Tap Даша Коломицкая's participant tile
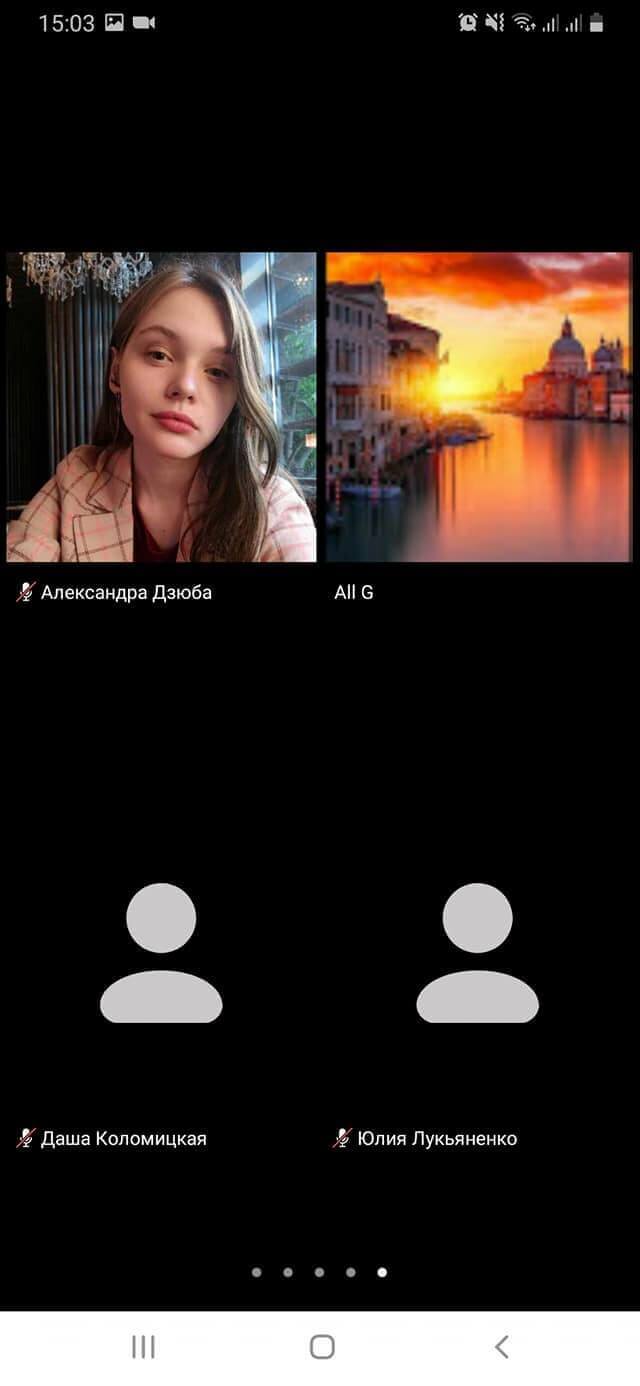Screen dimensions: 640x1386 click(161, 953)
